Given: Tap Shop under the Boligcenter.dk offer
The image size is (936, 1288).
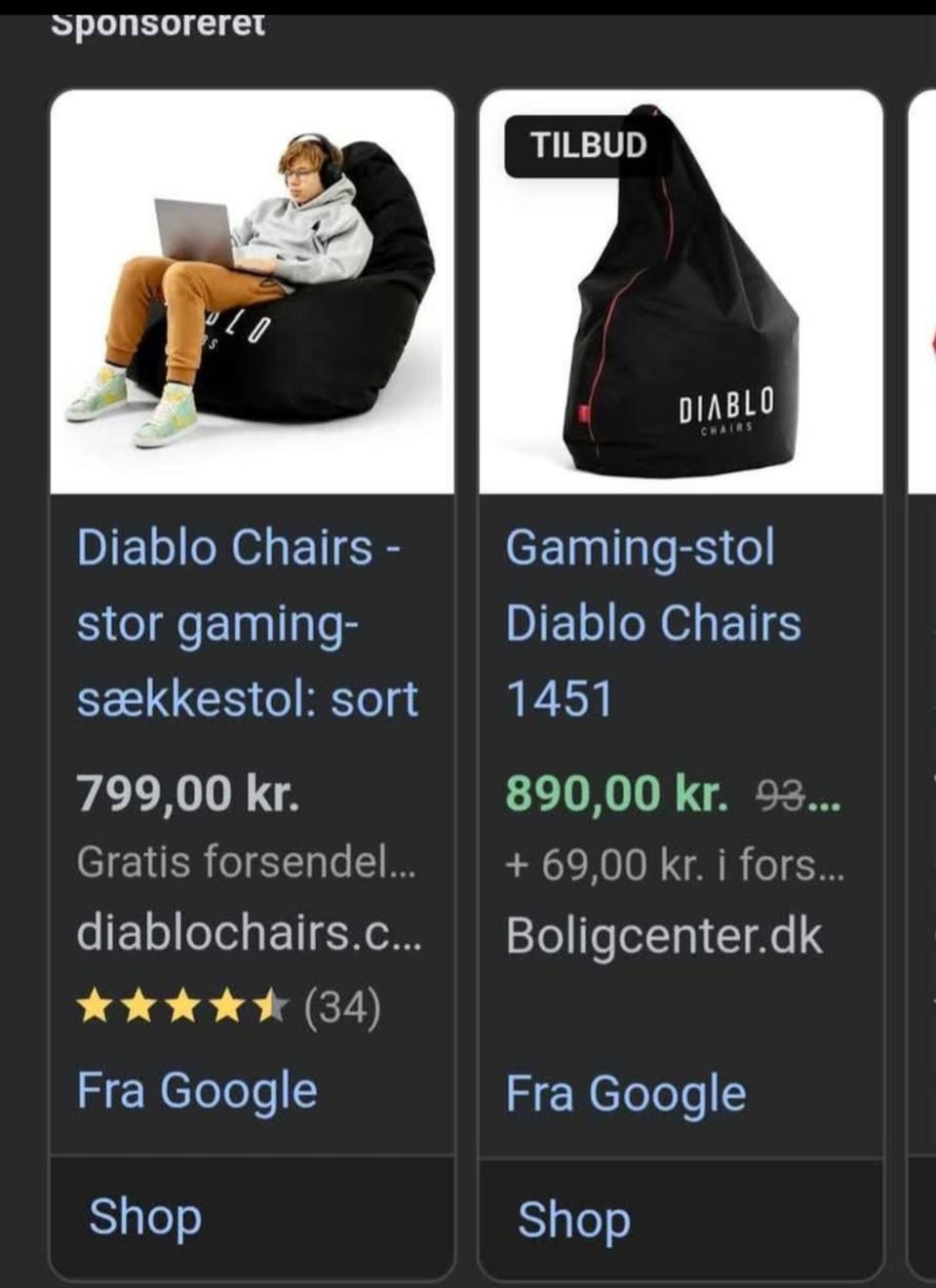Looking at the screenshot, I should click(574, 1219).
